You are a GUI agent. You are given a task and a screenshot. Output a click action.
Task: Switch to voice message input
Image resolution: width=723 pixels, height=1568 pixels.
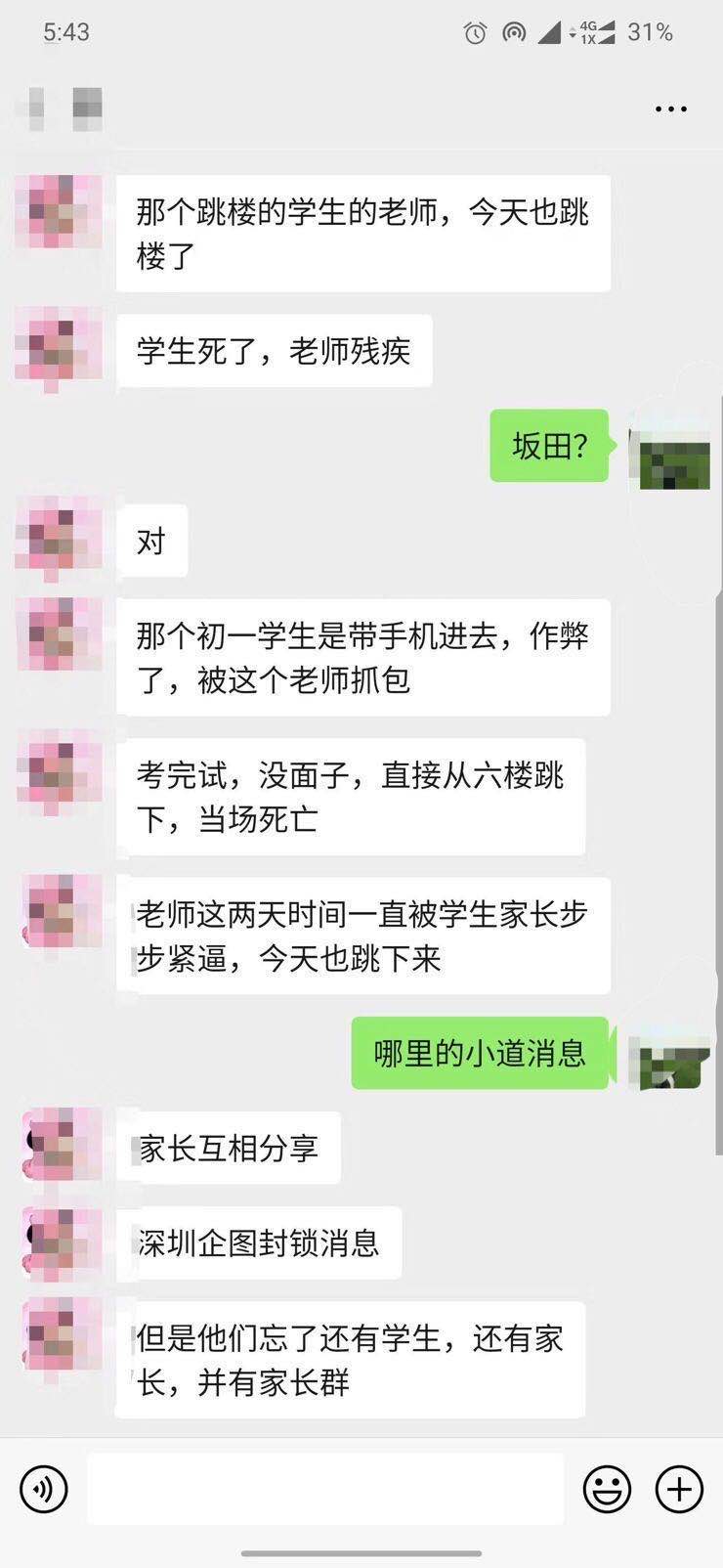[x=44, y=1489]
